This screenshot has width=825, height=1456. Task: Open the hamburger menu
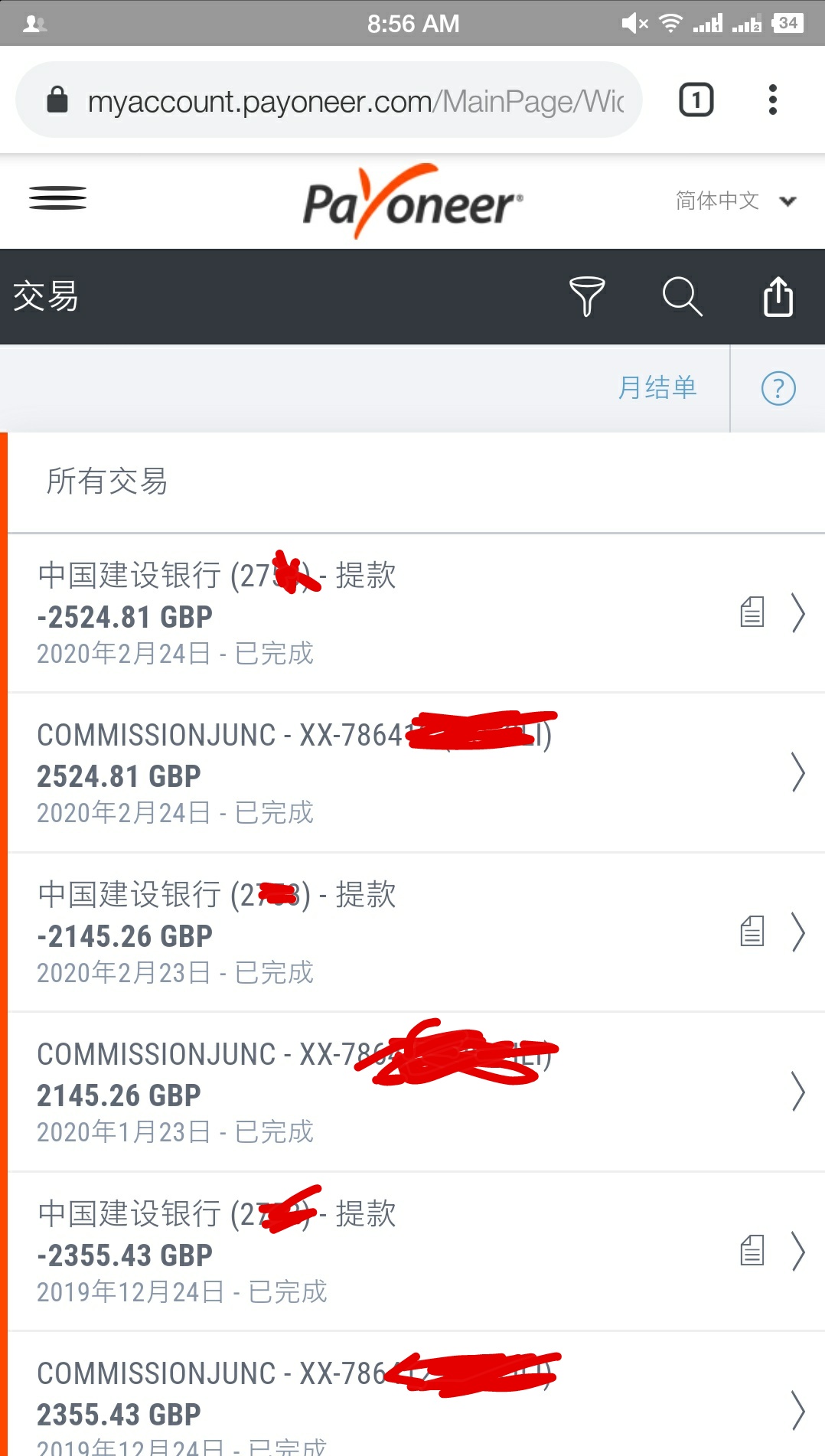point(57,198)
